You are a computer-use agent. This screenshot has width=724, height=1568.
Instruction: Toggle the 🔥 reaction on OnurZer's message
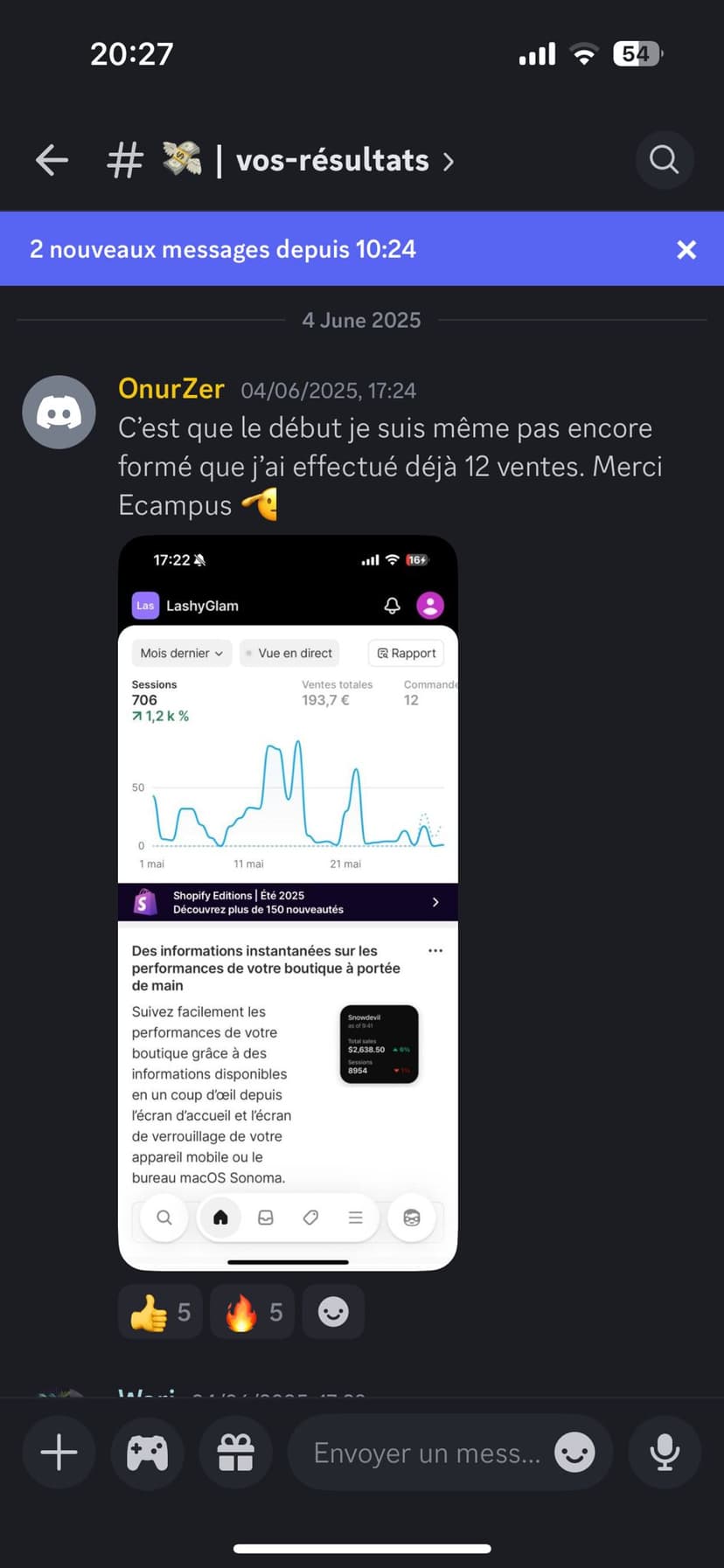252,1311
